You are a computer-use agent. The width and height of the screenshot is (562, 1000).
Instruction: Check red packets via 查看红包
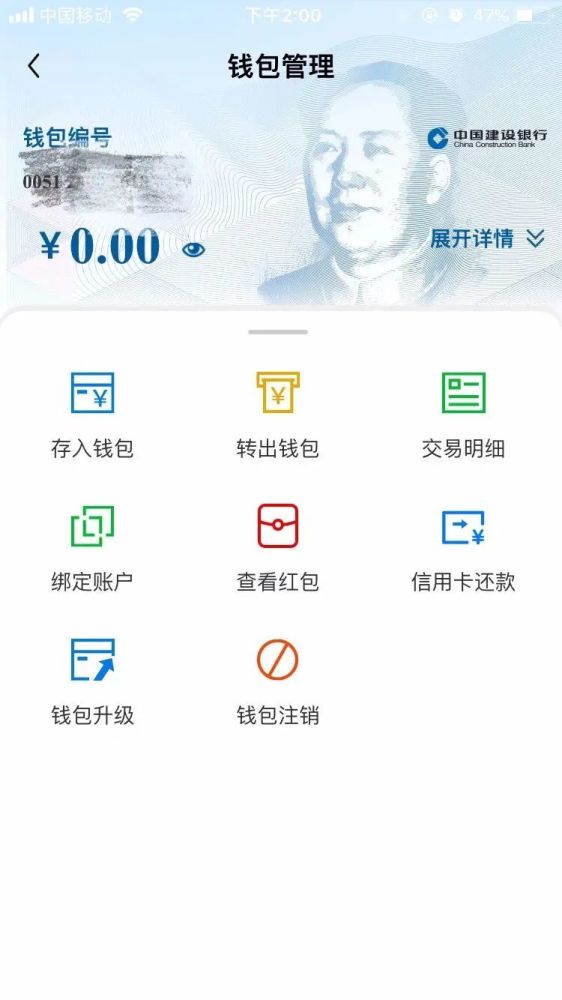point(277,548)
